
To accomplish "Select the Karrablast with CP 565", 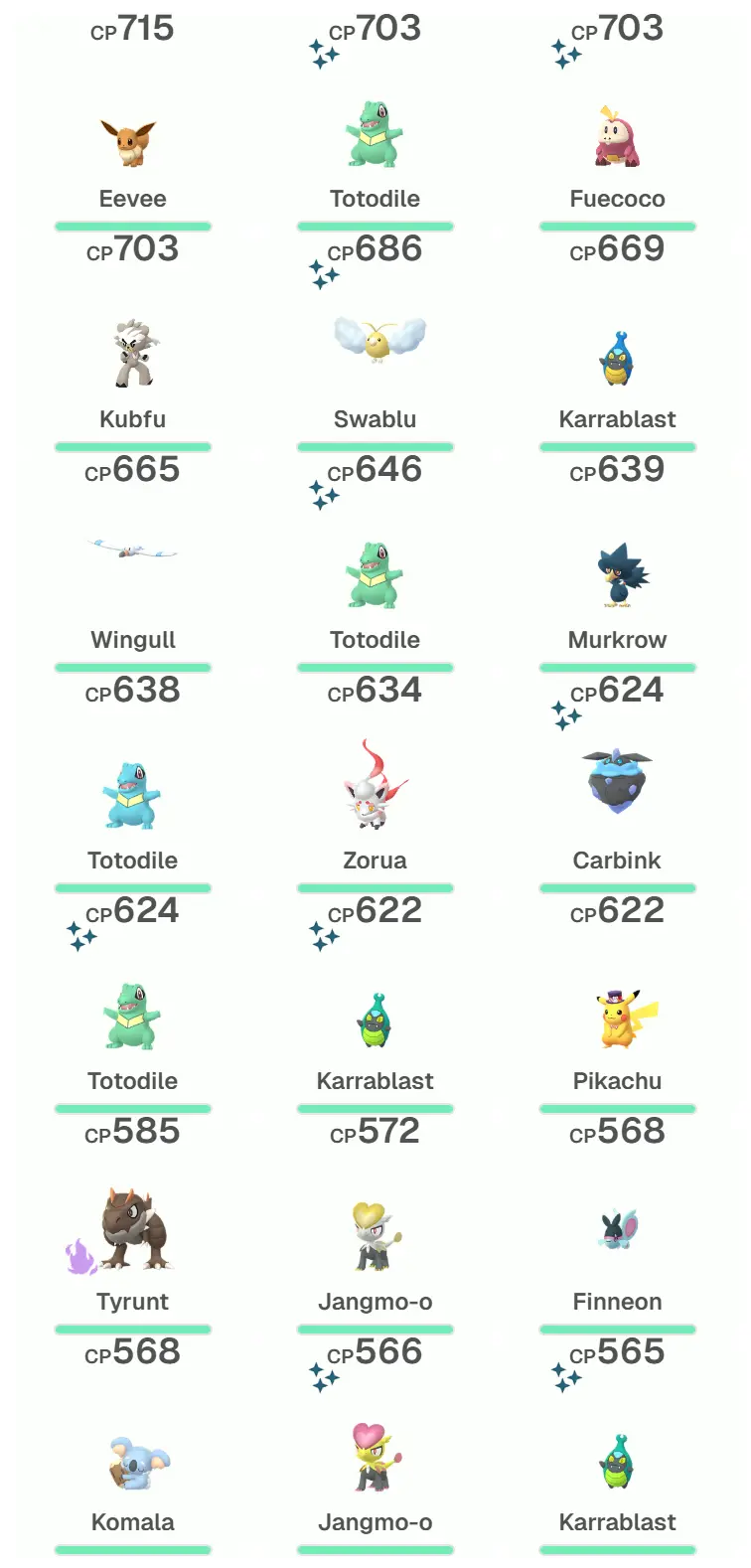I will click(617, 1463).
